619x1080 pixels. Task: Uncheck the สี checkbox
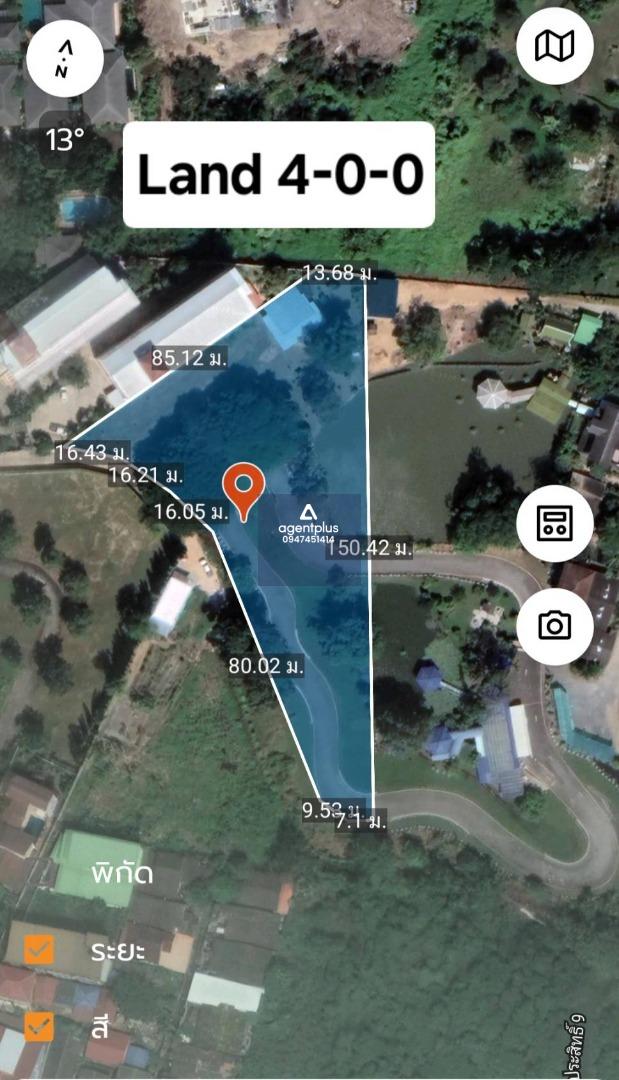click(39, 1026)
